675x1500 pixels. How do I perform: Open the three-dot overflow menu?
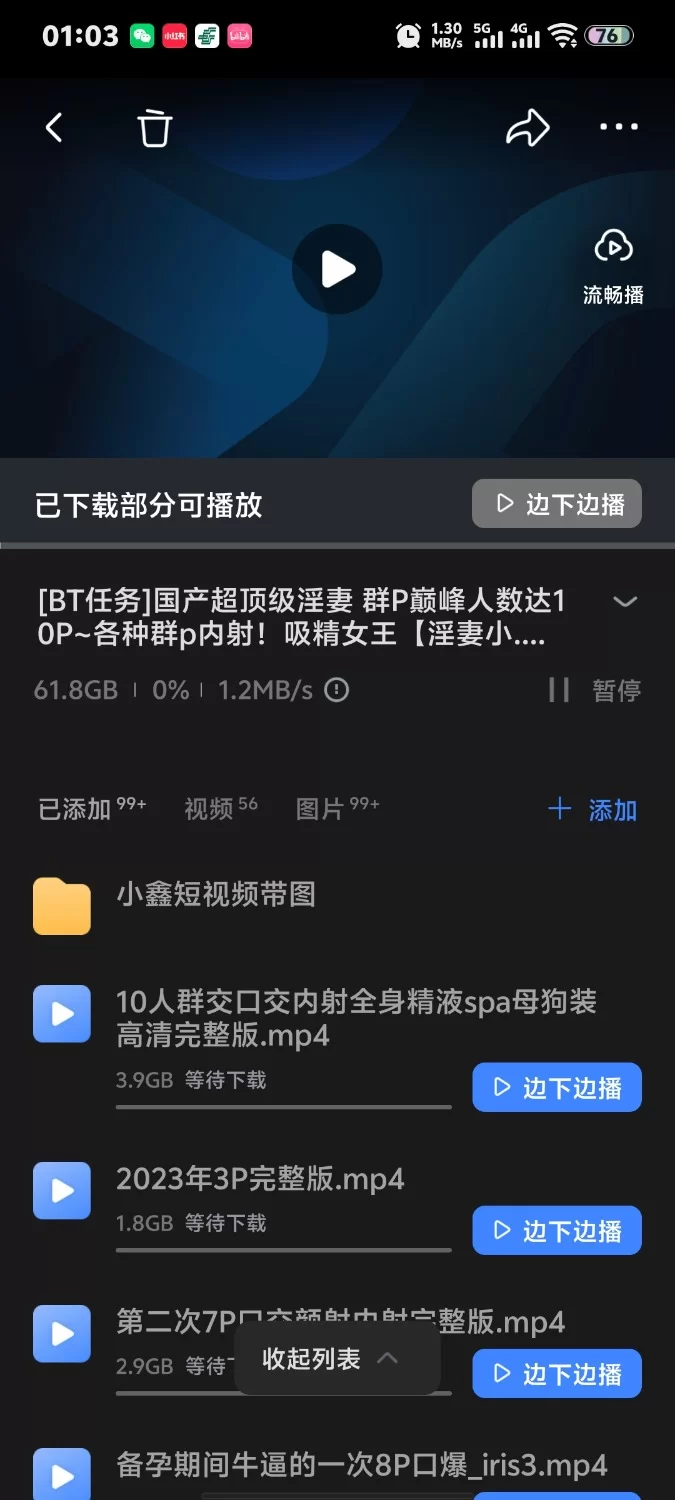coord(618,127)
